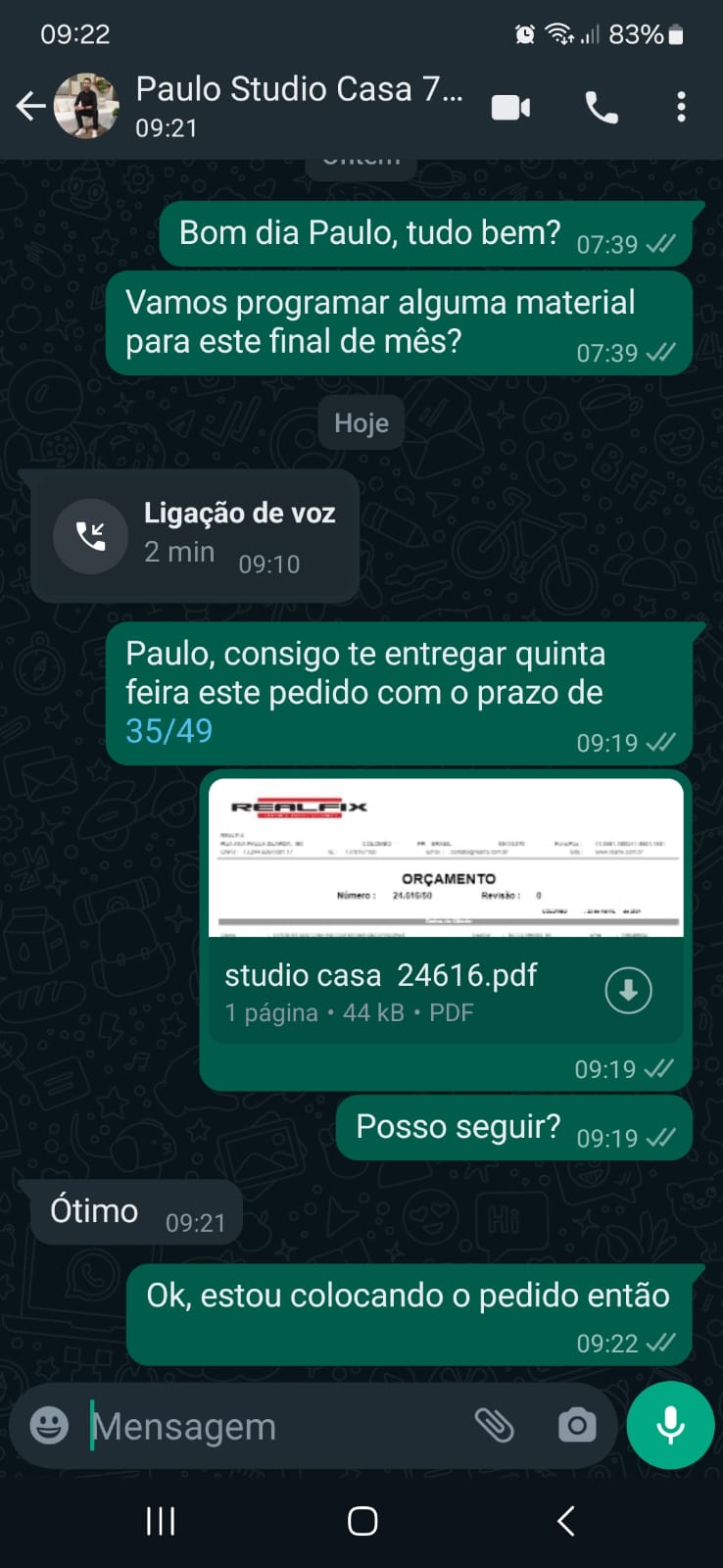Attach a file with the paperclip
This screenshot has height=1568, width=723.
pyautogui.click(x=494, y=1426)
